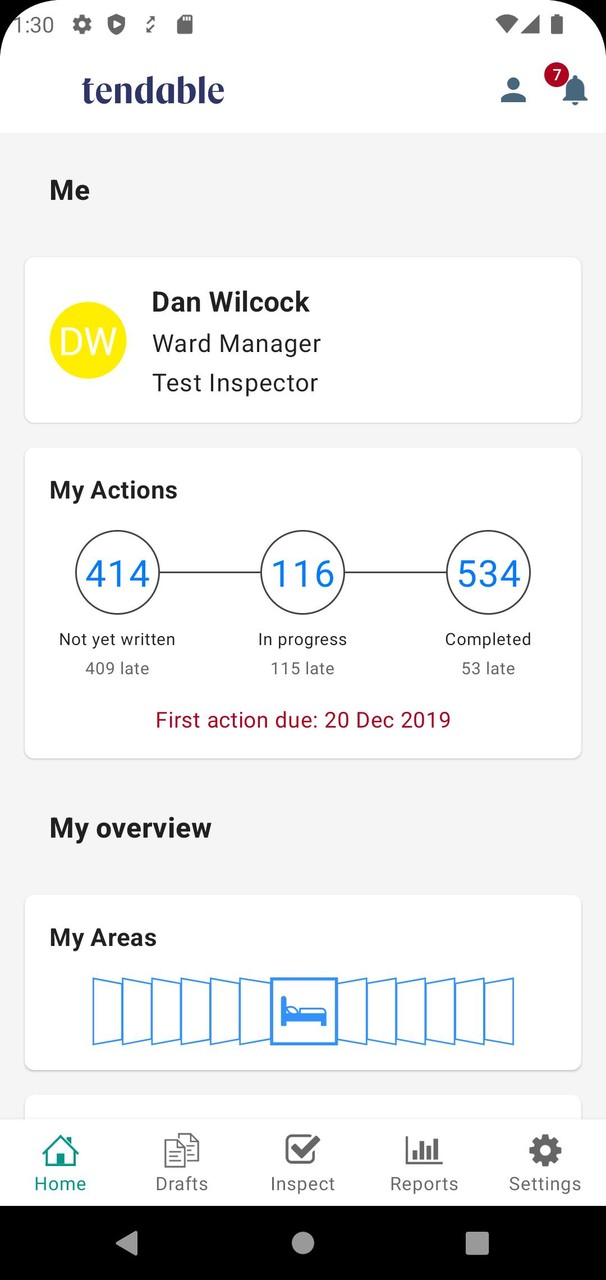Select the bed area in My Areas
606x1280 pixels.
(x=303, y=1011)
